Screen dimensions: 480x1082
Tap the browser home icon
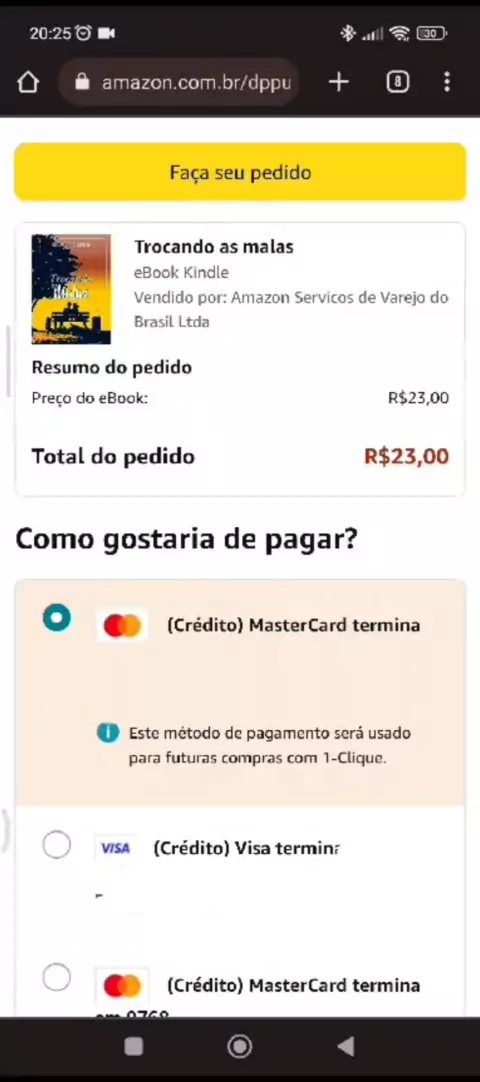28,83
